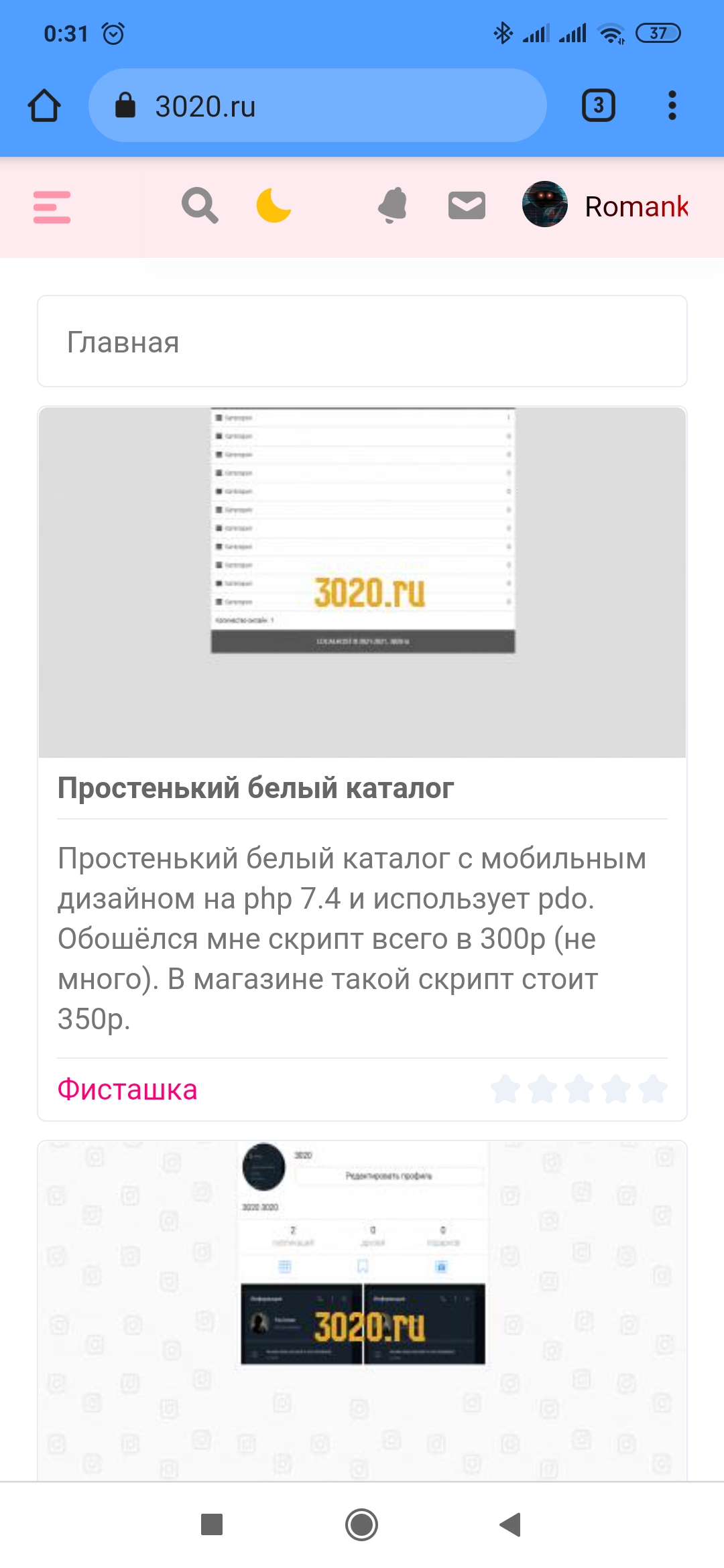Viewport: 724px width, 1568px height.
Task: Open author Фисташка's profile link
Action: coord(127,1090)
